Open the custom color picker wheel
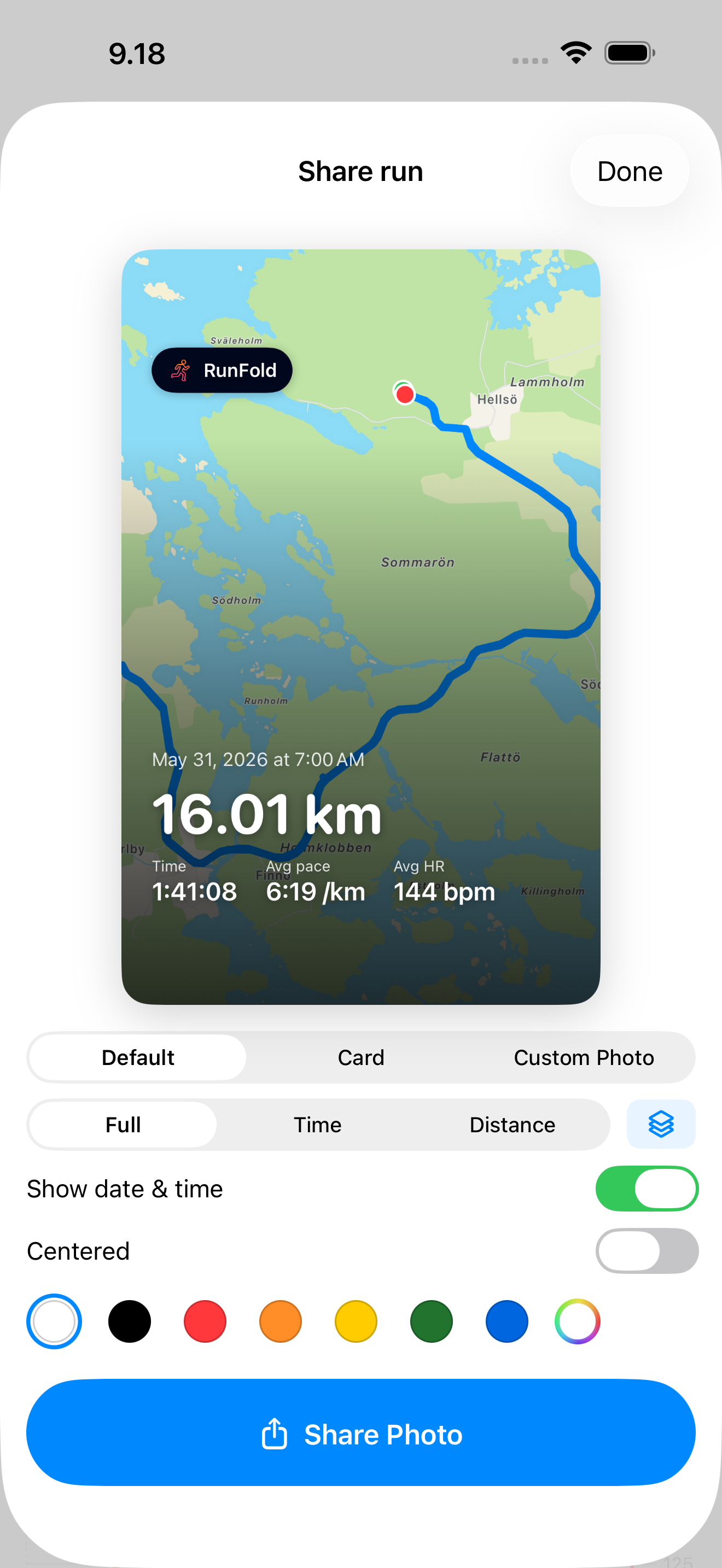 [x=578, y=1321]
